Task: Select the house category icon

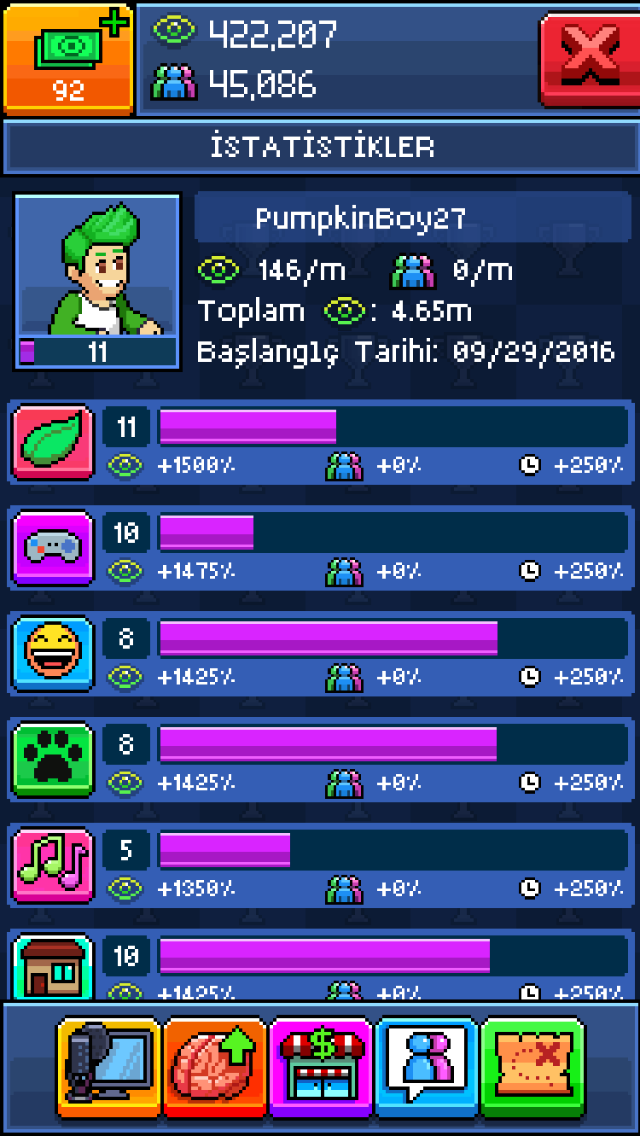Action: 53,966
